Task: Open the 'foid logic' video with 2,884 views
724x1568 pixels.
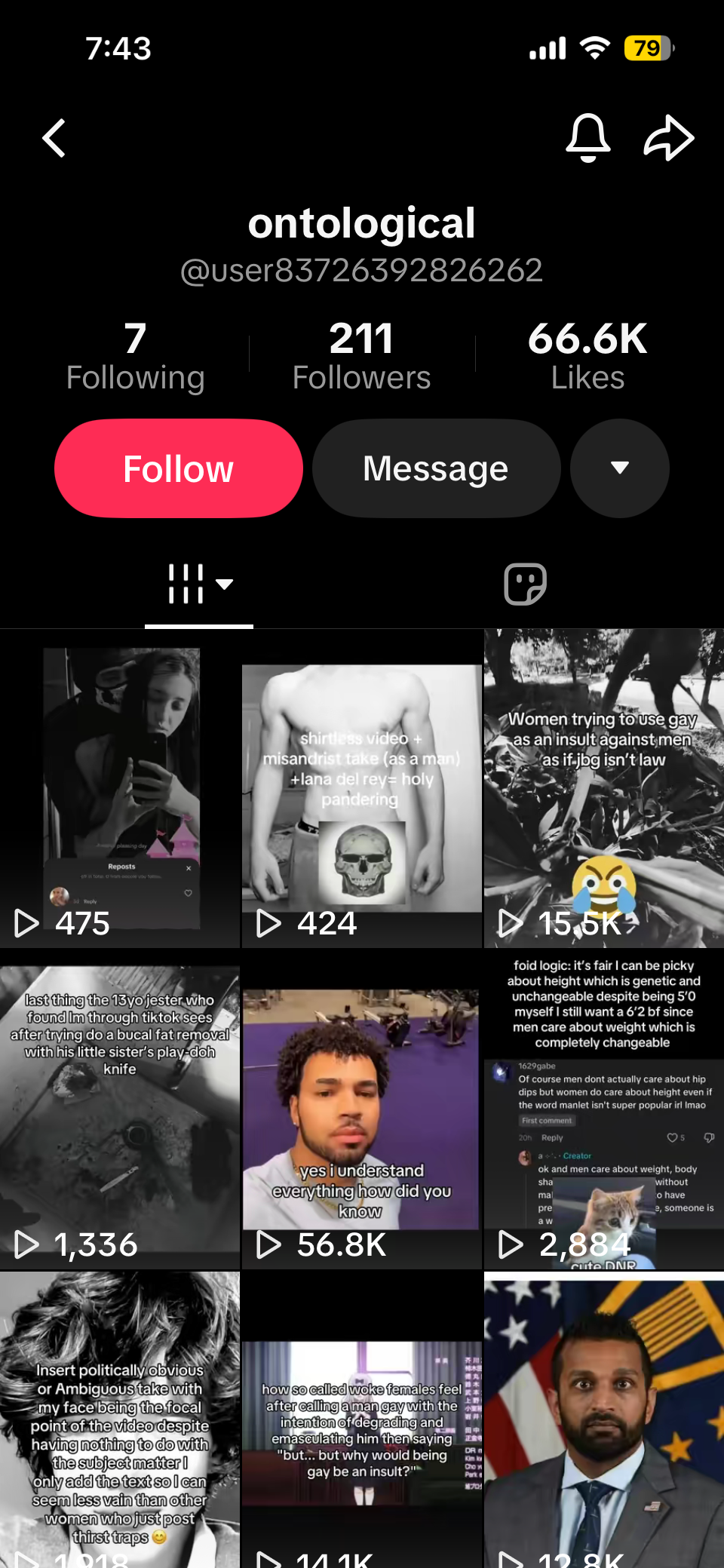Action: pyautogui.click(x=604, y=1109)
